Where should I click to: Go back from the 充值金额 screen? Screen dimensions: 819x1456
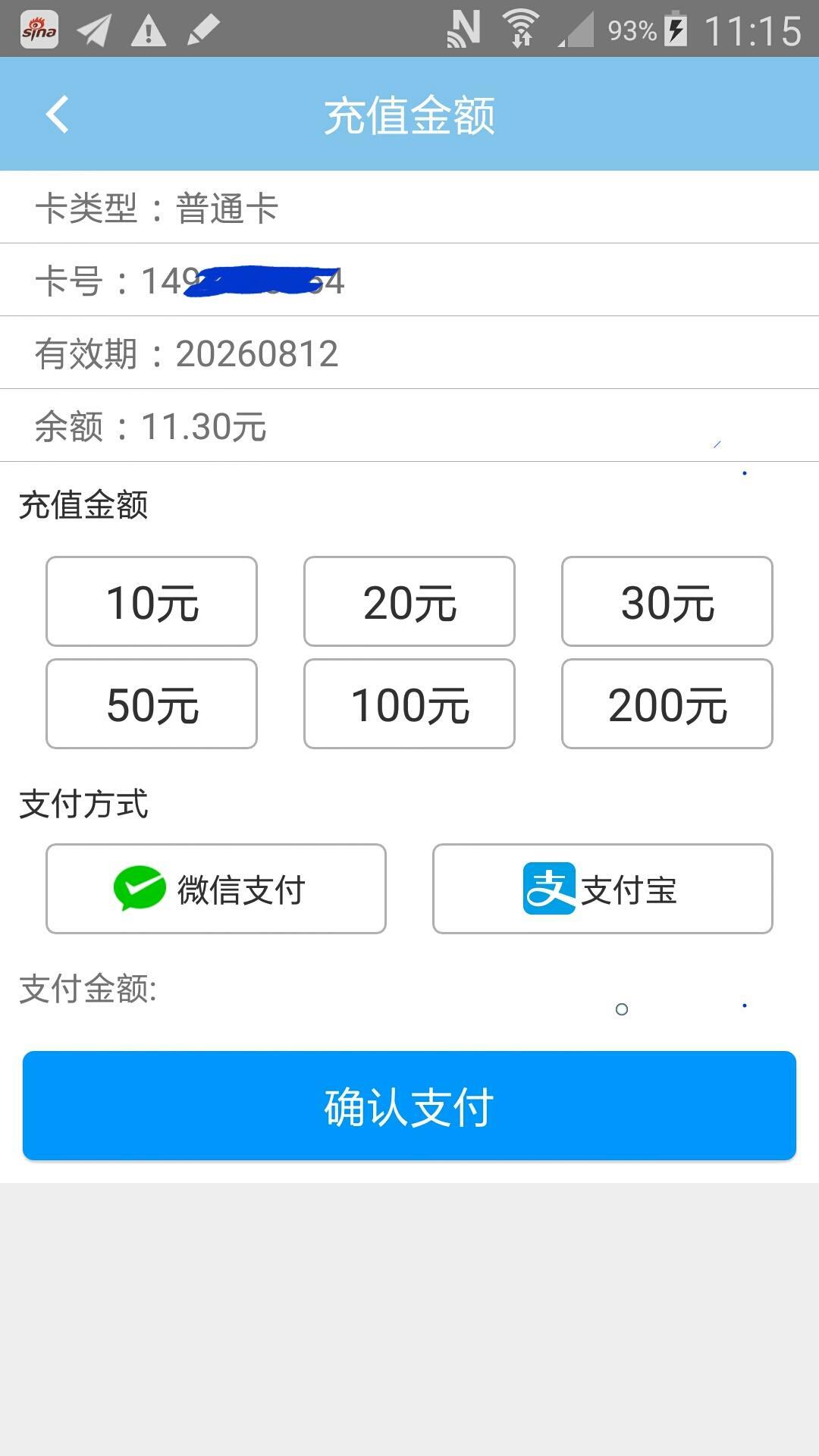[58, 115]
